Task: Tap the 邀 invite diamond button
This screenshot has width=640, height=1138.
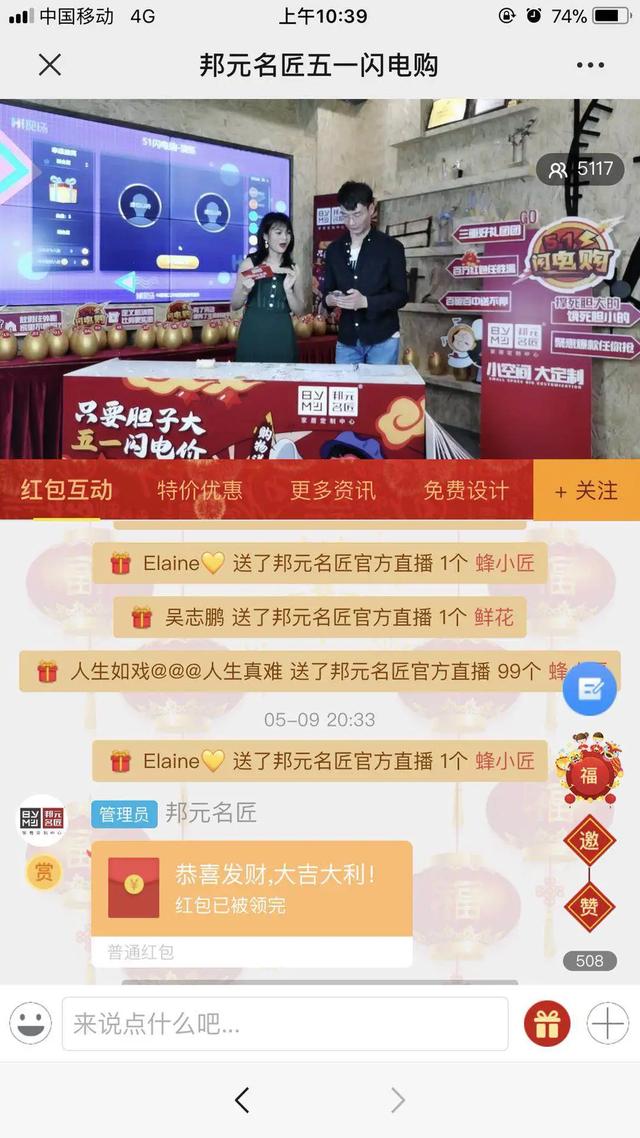Action: click(589, 841)
